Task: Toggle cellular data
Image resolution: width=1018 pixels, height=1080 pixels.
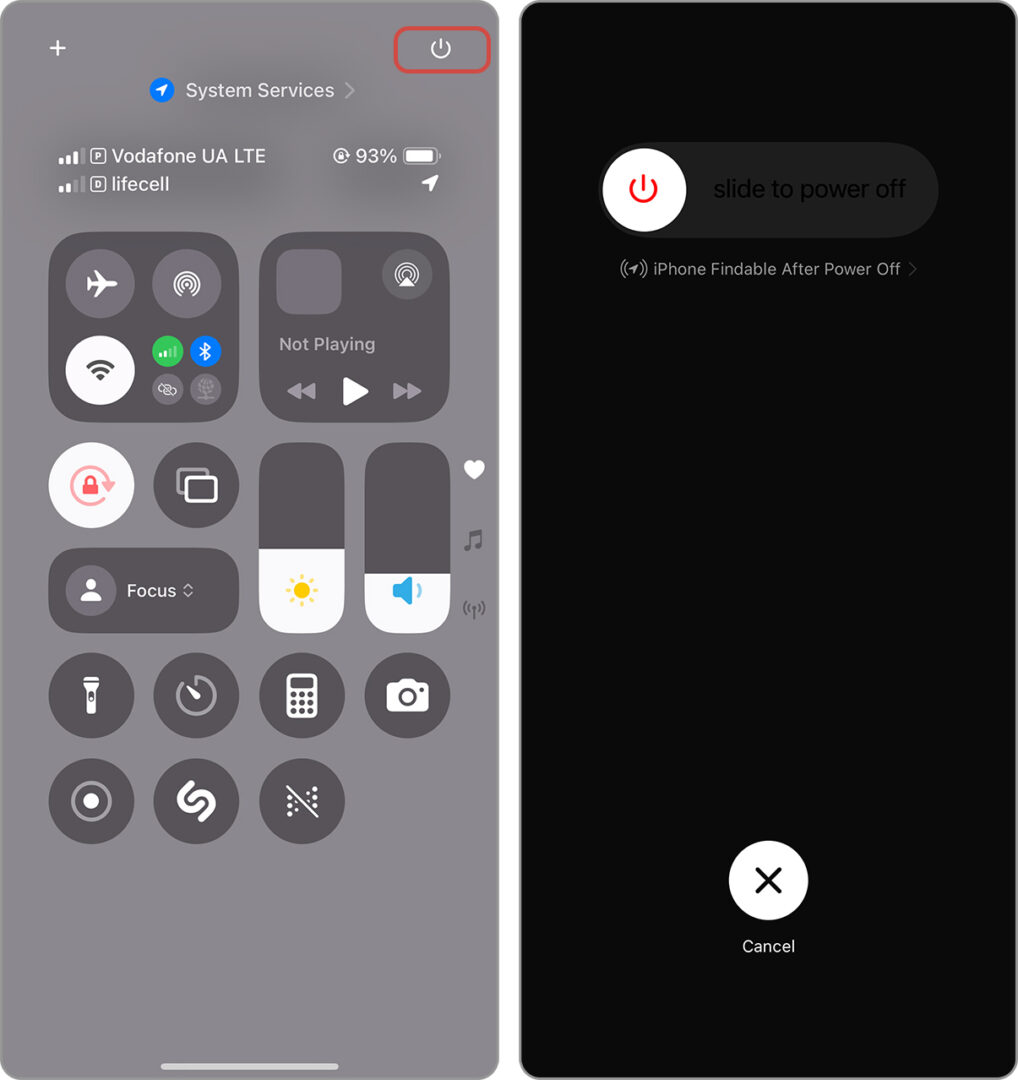Action: pos(167,351)
